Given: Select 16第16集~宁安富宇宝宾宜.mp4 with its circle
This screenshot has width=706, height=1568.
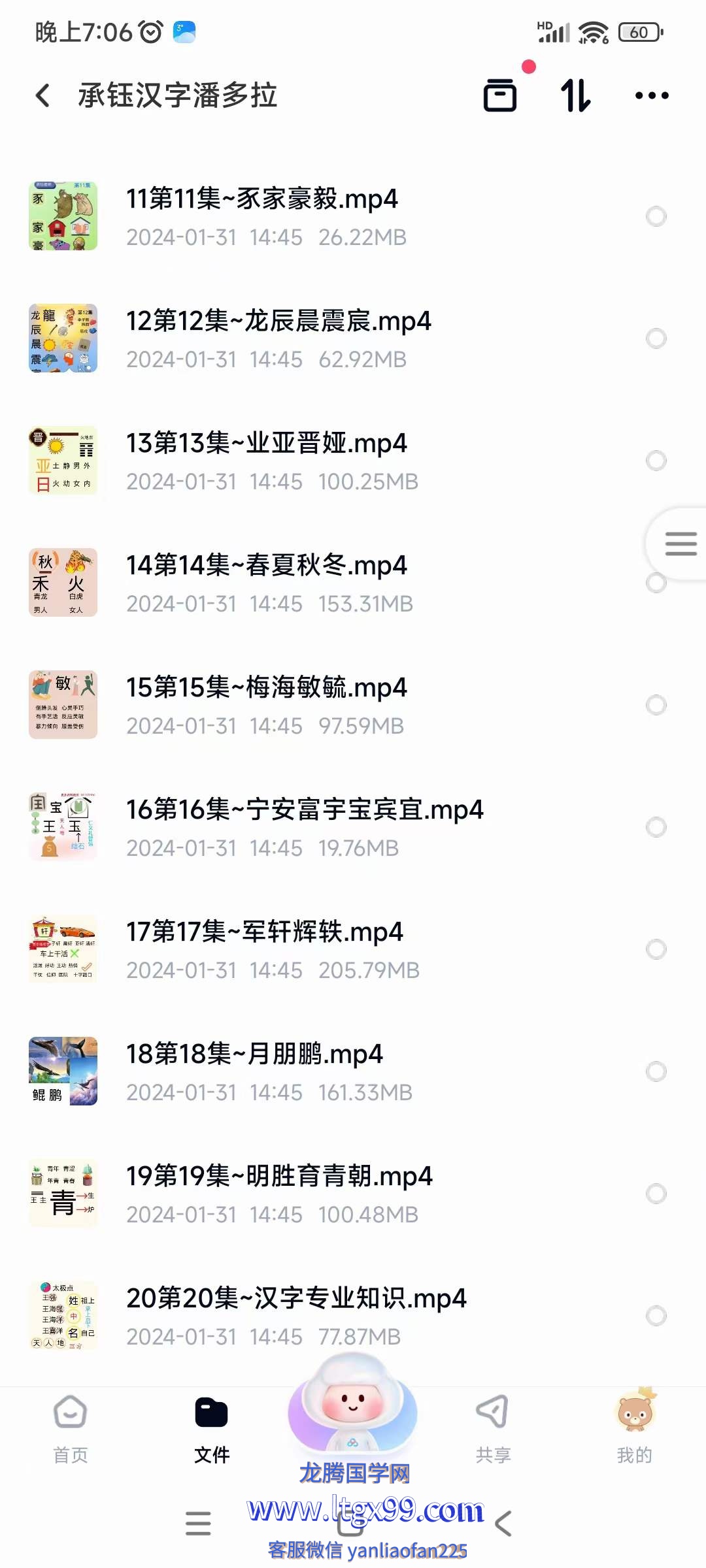Looking at the screenshot, I should [x=656, y=827].
